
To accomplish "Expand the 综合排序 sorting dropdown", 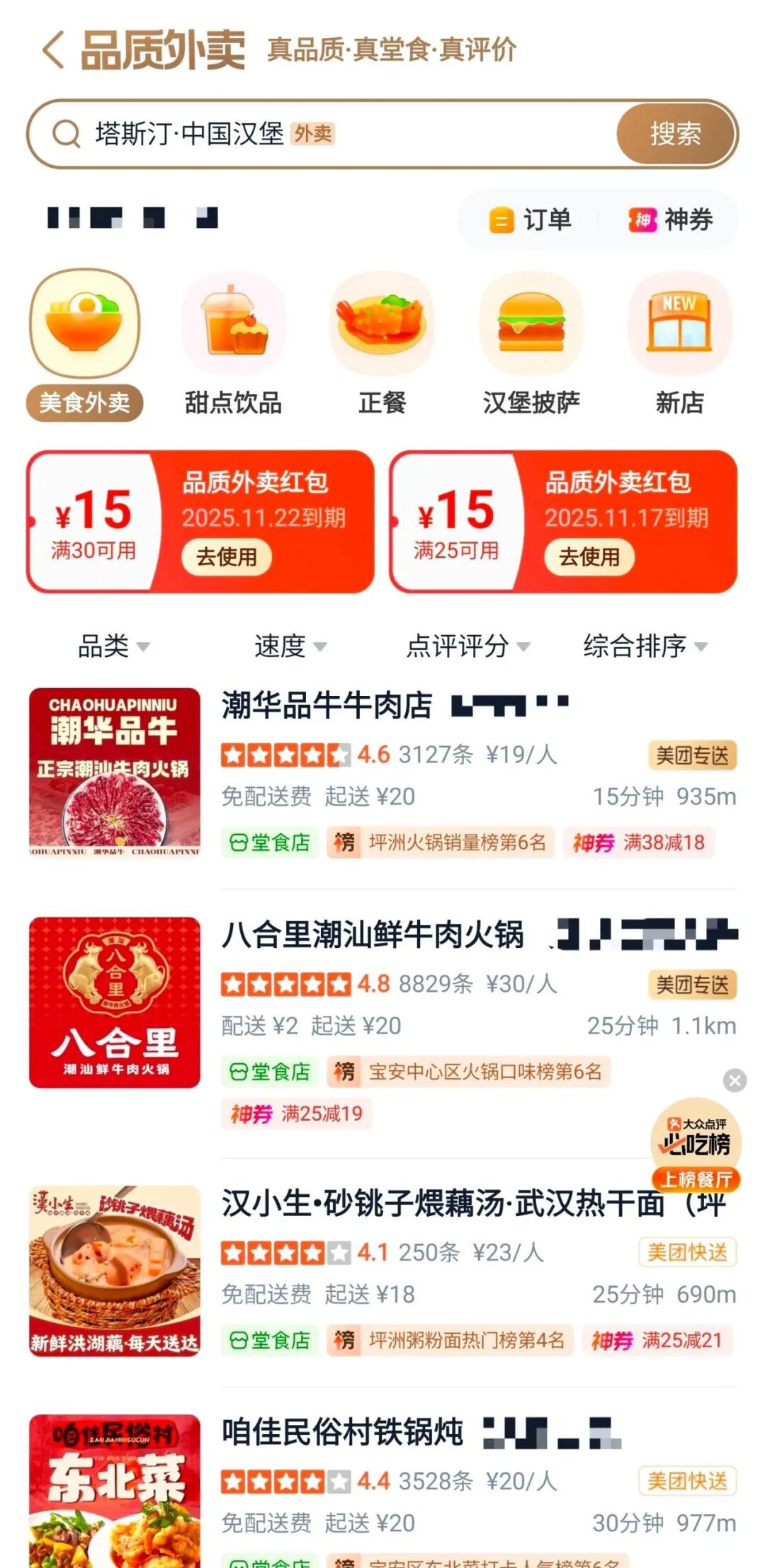I will tap(645, 646).
